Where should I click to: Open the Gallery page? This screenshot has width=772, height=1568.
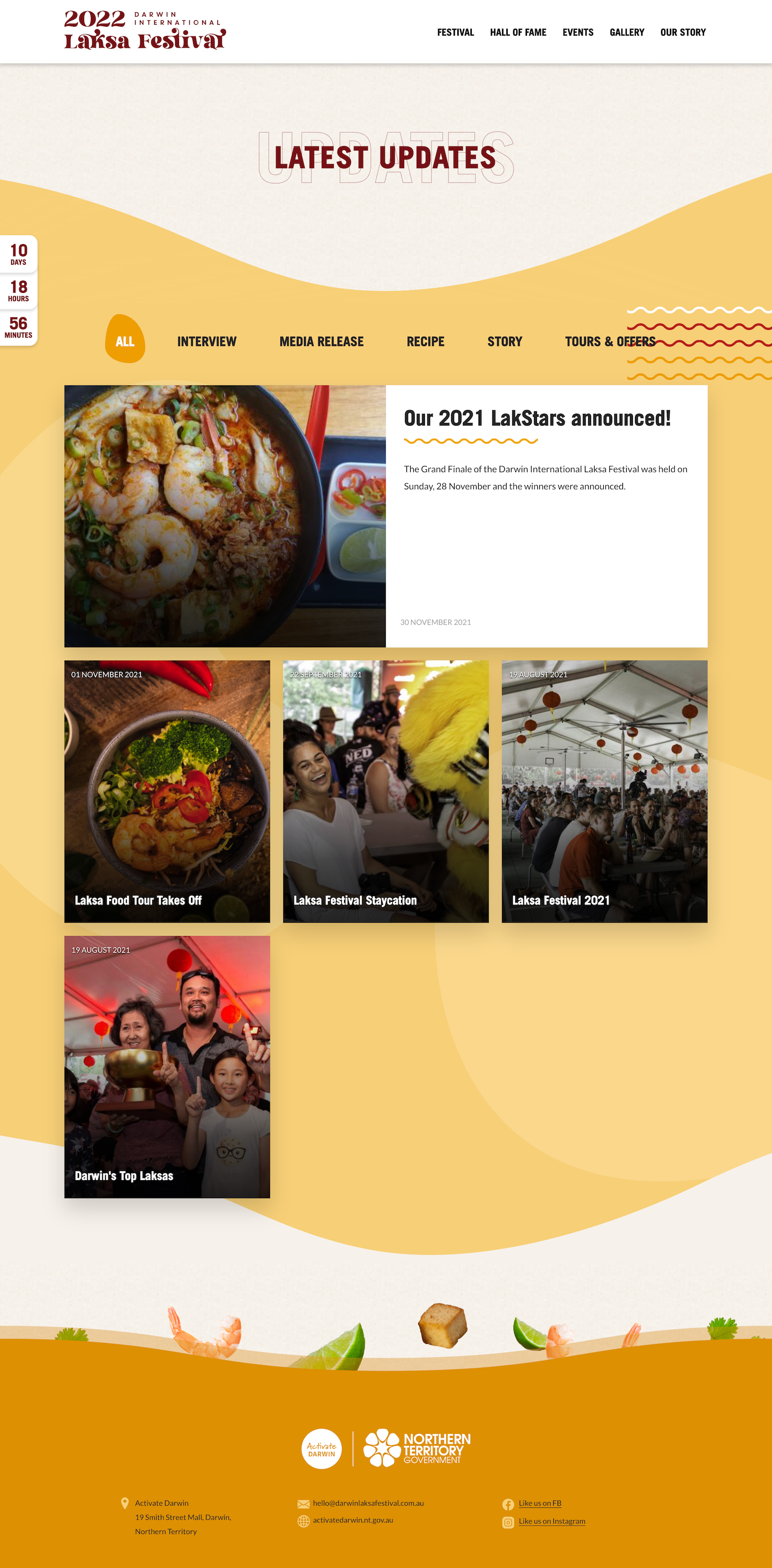[627, 32]
